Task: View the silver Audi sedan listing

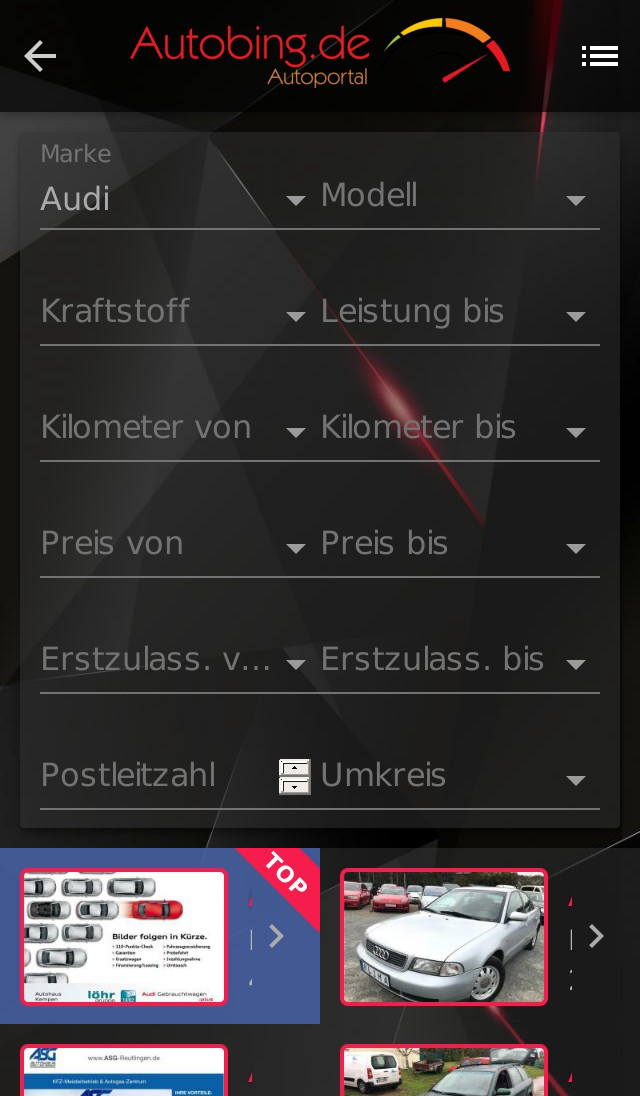Action: 444,936
